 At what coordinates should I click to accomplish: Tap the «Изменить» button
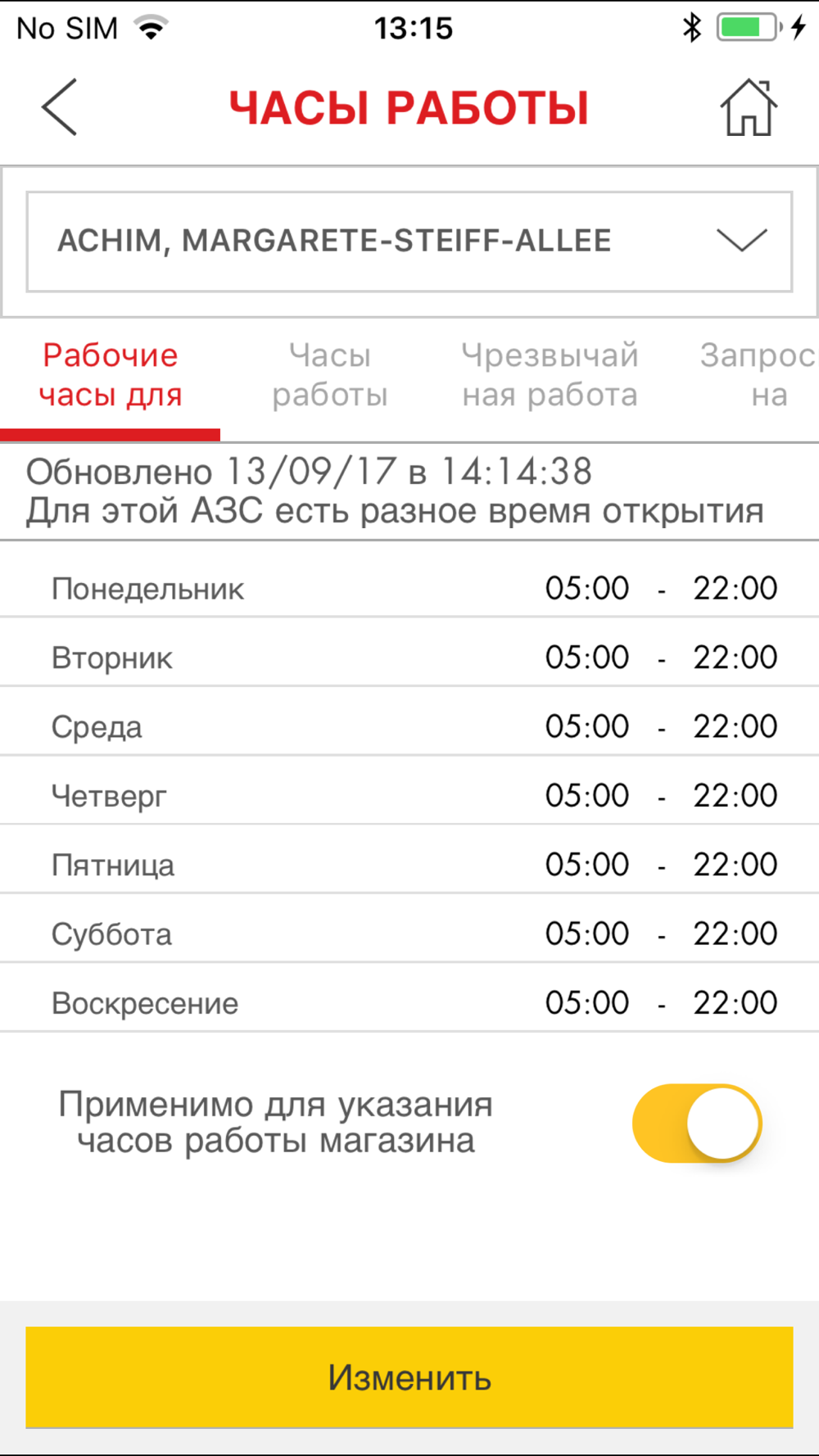[x=409, y=1377]
